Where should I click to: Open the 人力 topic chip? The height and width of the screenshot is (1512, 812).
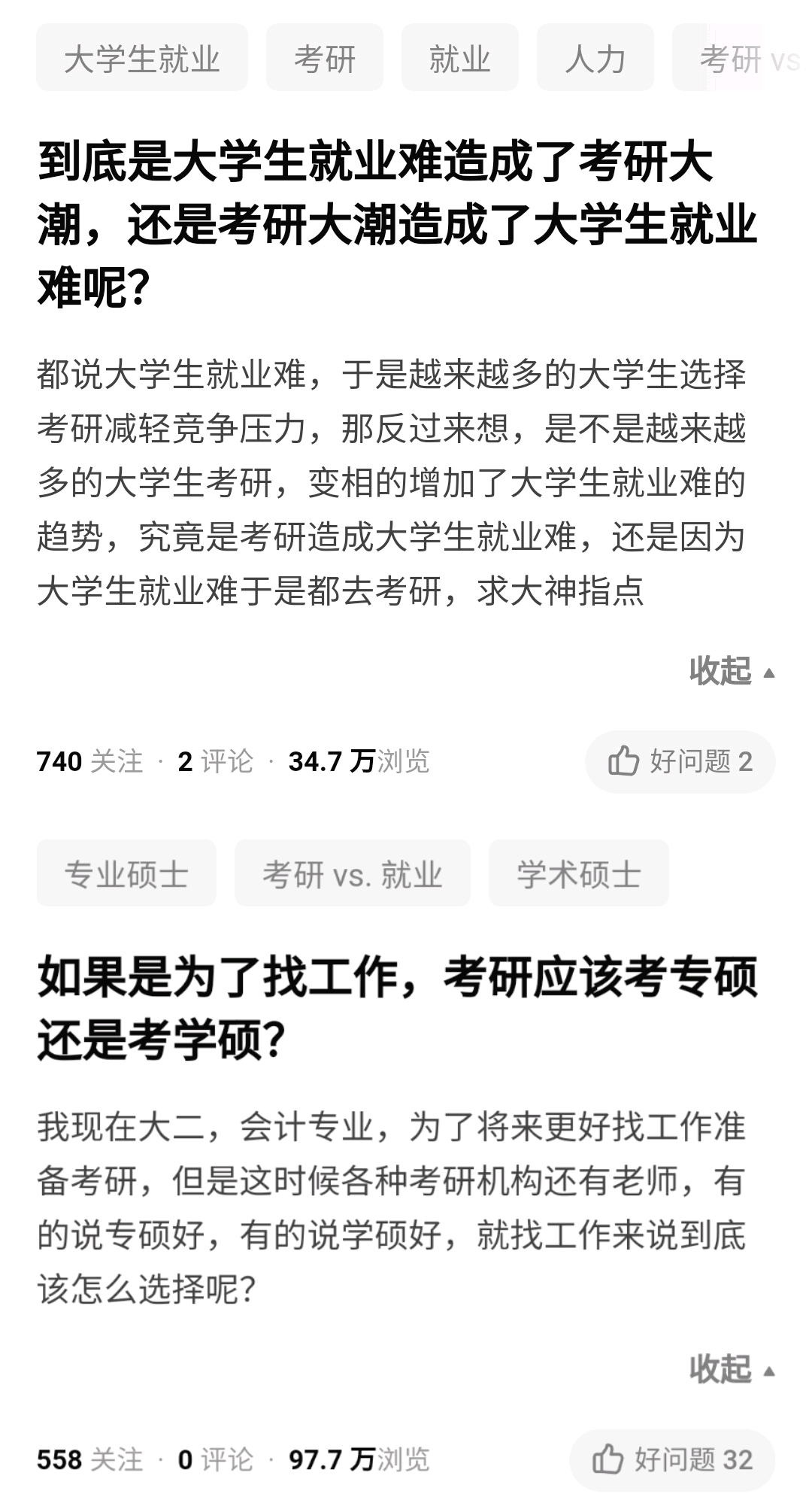595,58
